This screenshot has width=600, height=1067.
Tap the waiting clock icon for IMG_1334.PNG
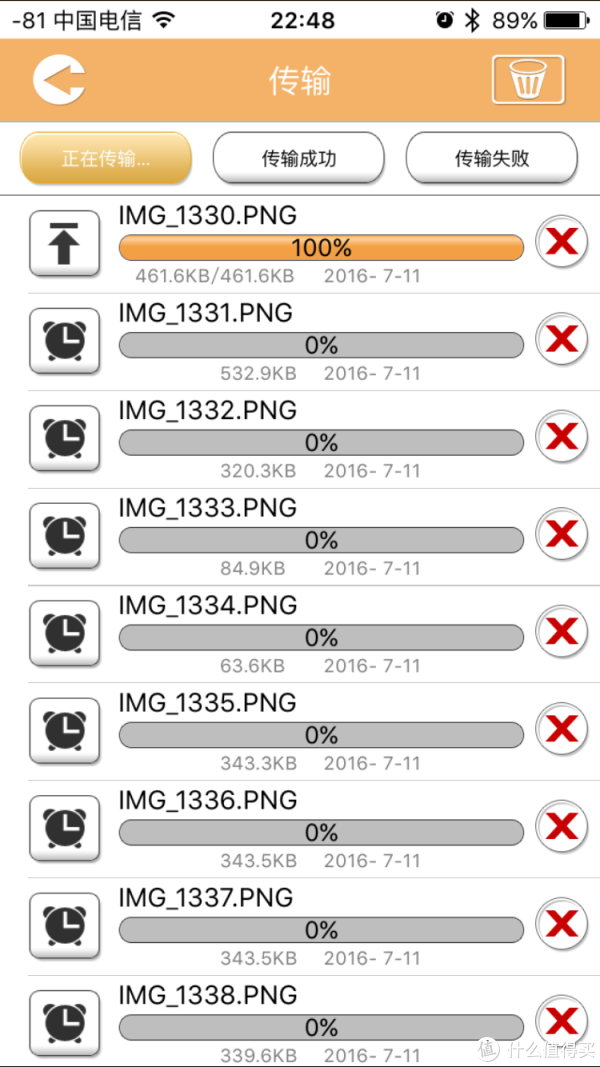pos(65,633)
